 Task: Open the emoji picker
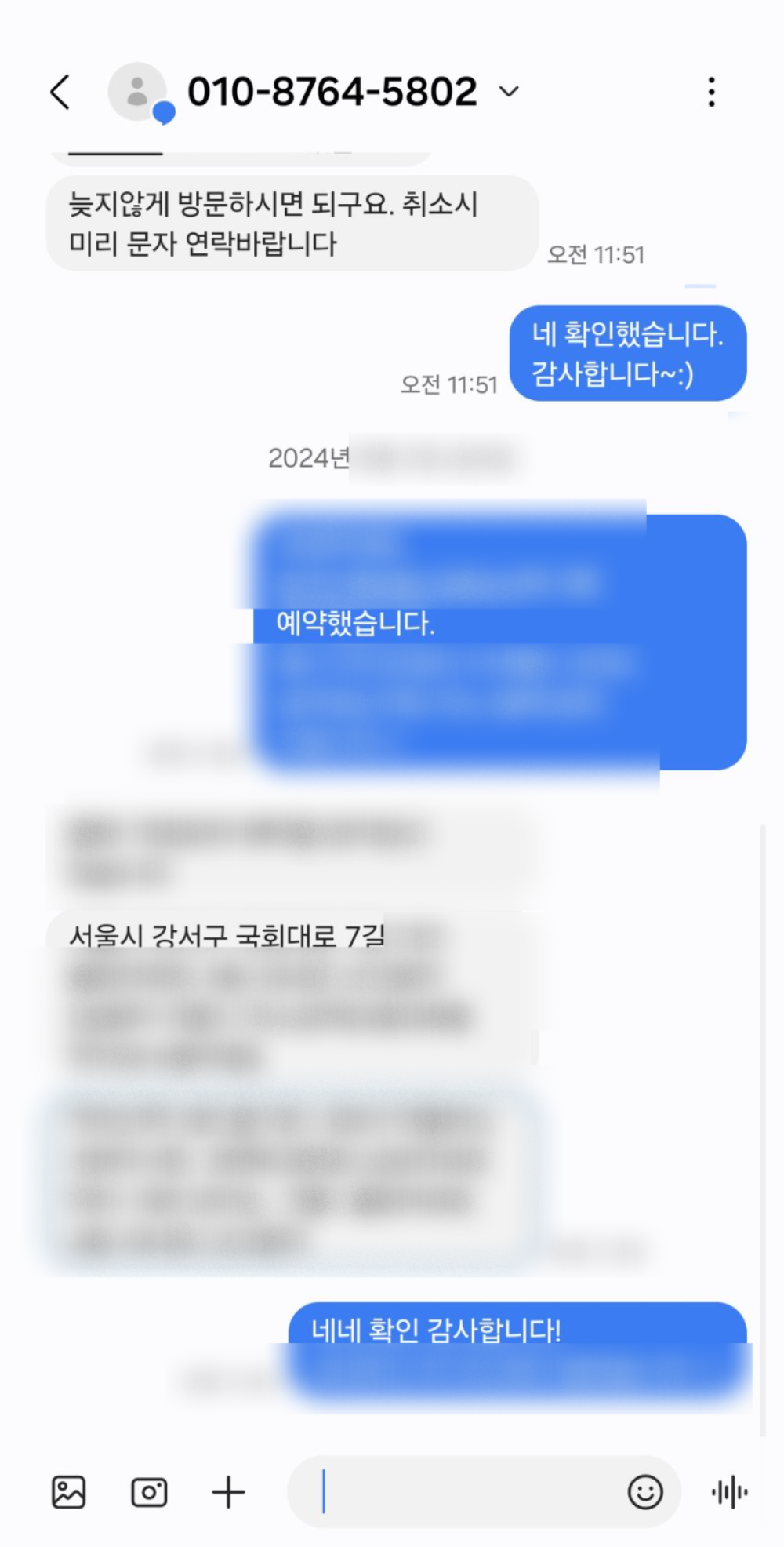[x=645, y=1491]
